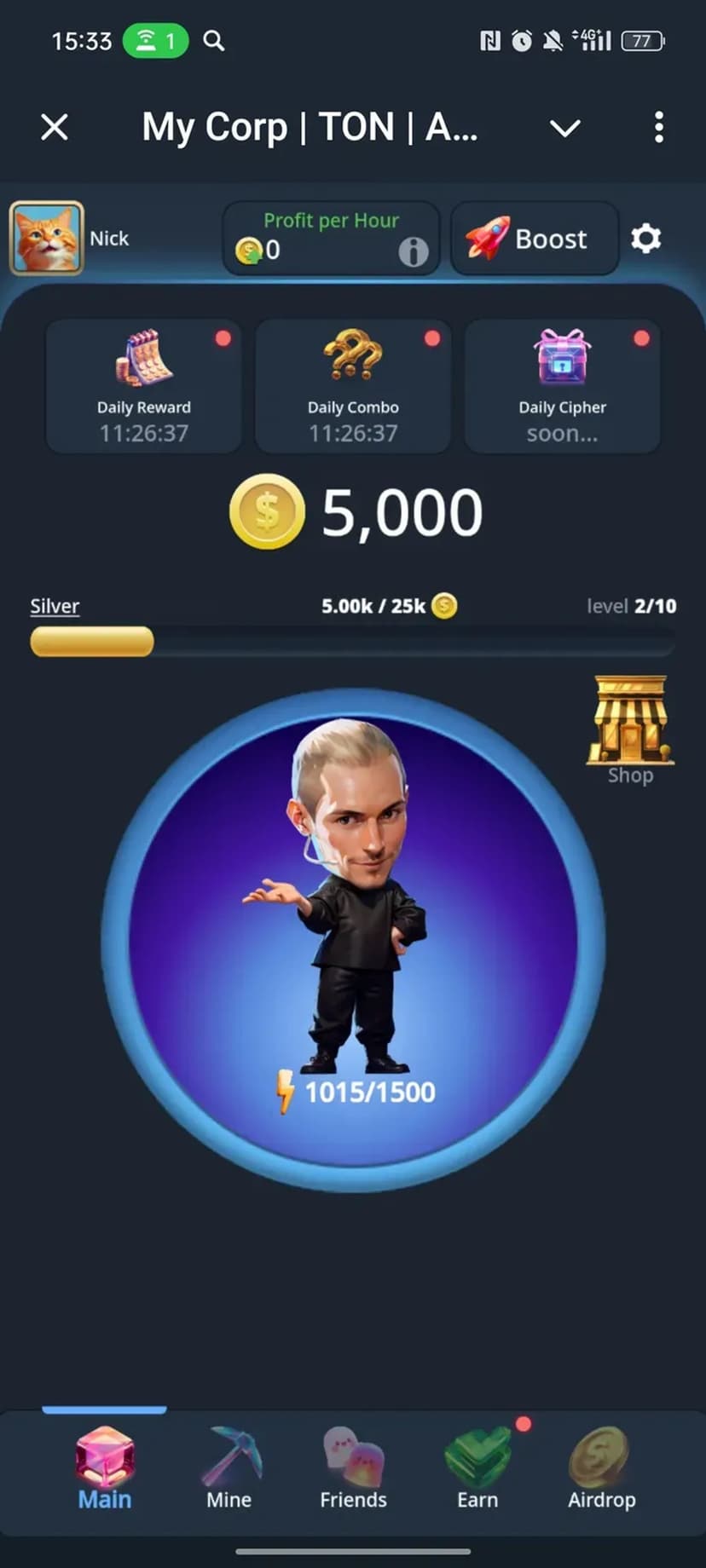Viewport: 706px width, 1568px height.
Task: Open the three-dot overflow menu
Action: click(x=658, y=128)
